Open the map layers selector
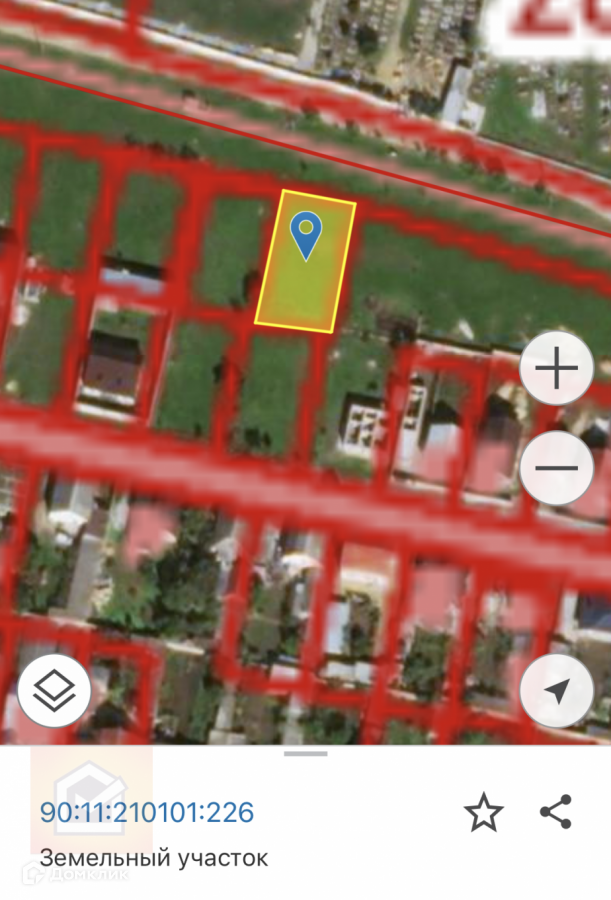 click(x=55, y=690)
